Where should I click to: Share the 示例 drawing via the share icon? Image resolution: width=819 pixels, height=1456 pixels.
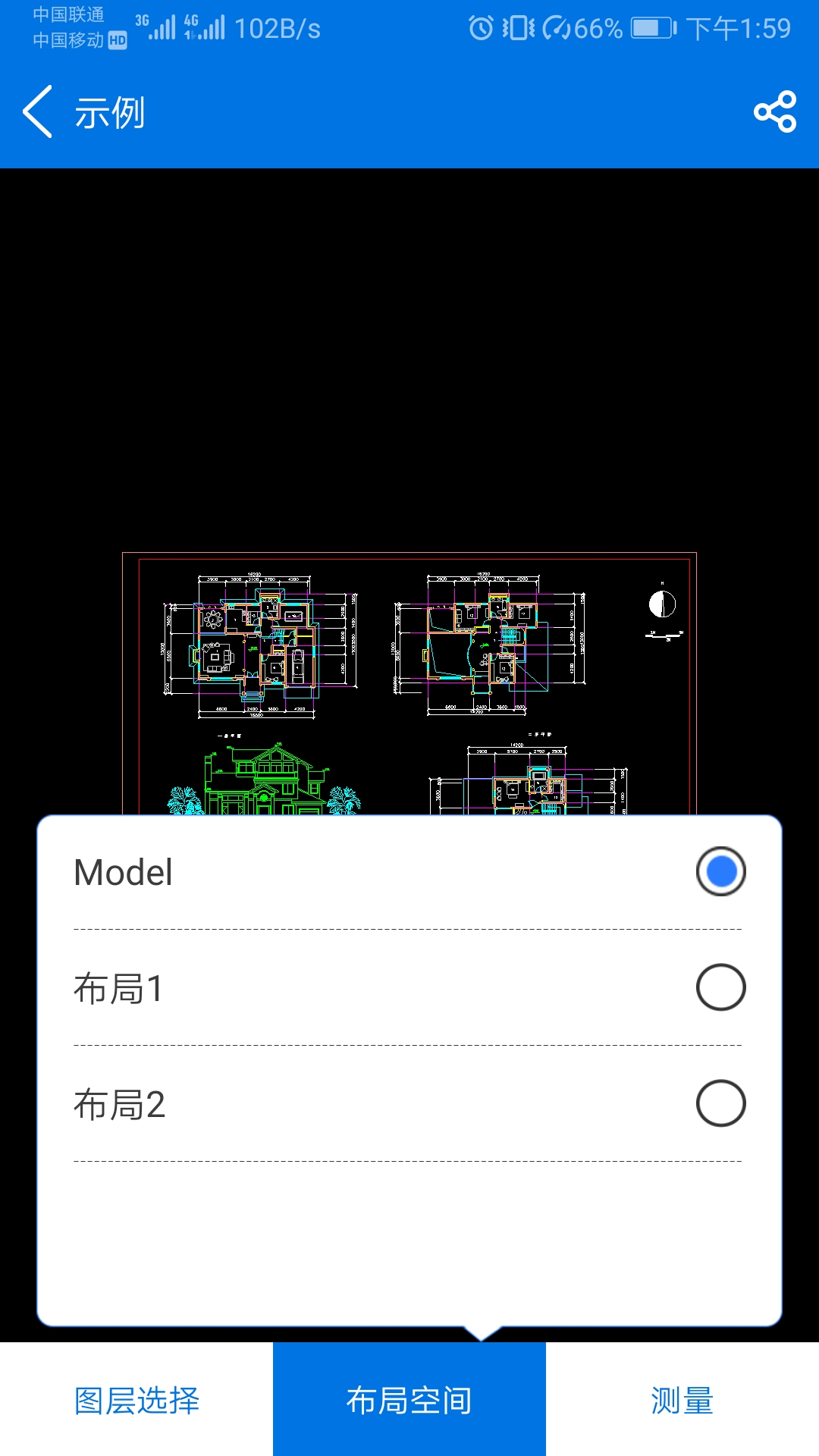click(773, 112)
